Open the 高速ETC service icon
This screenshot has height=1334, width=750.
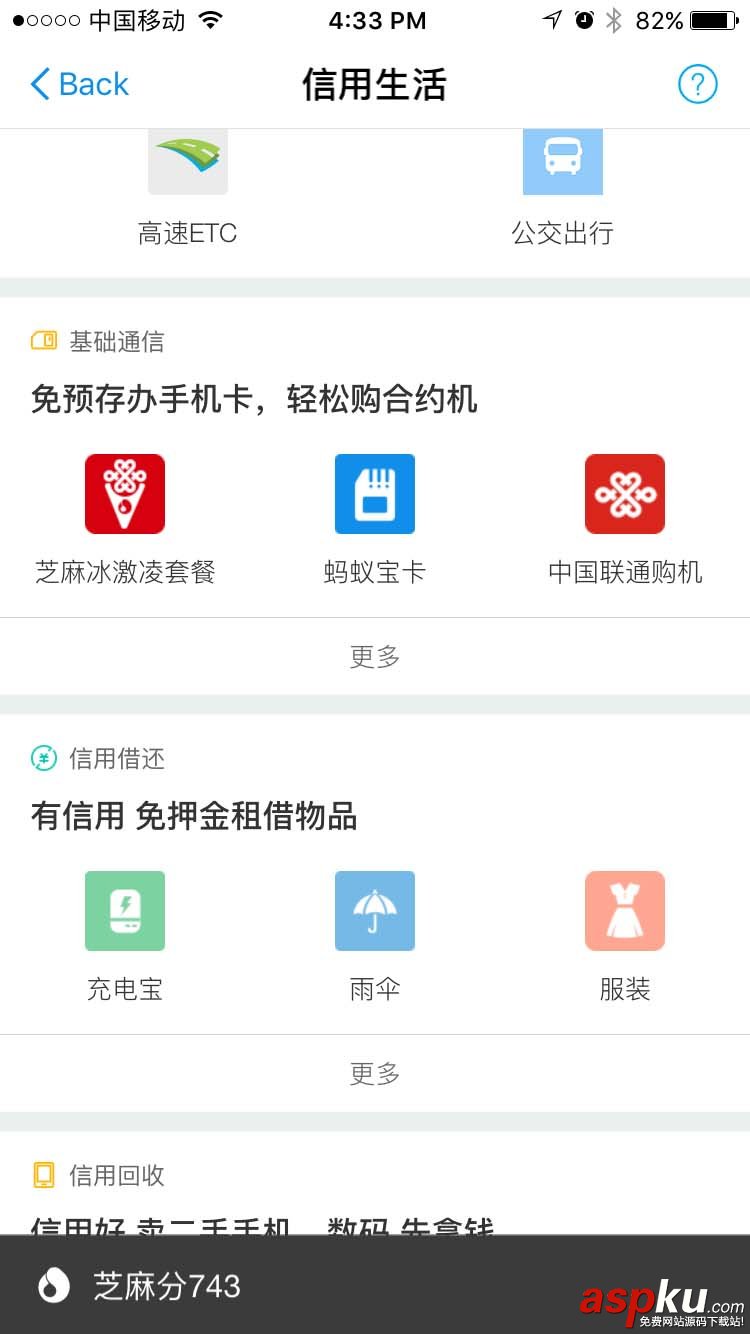[x=187, y=161]
